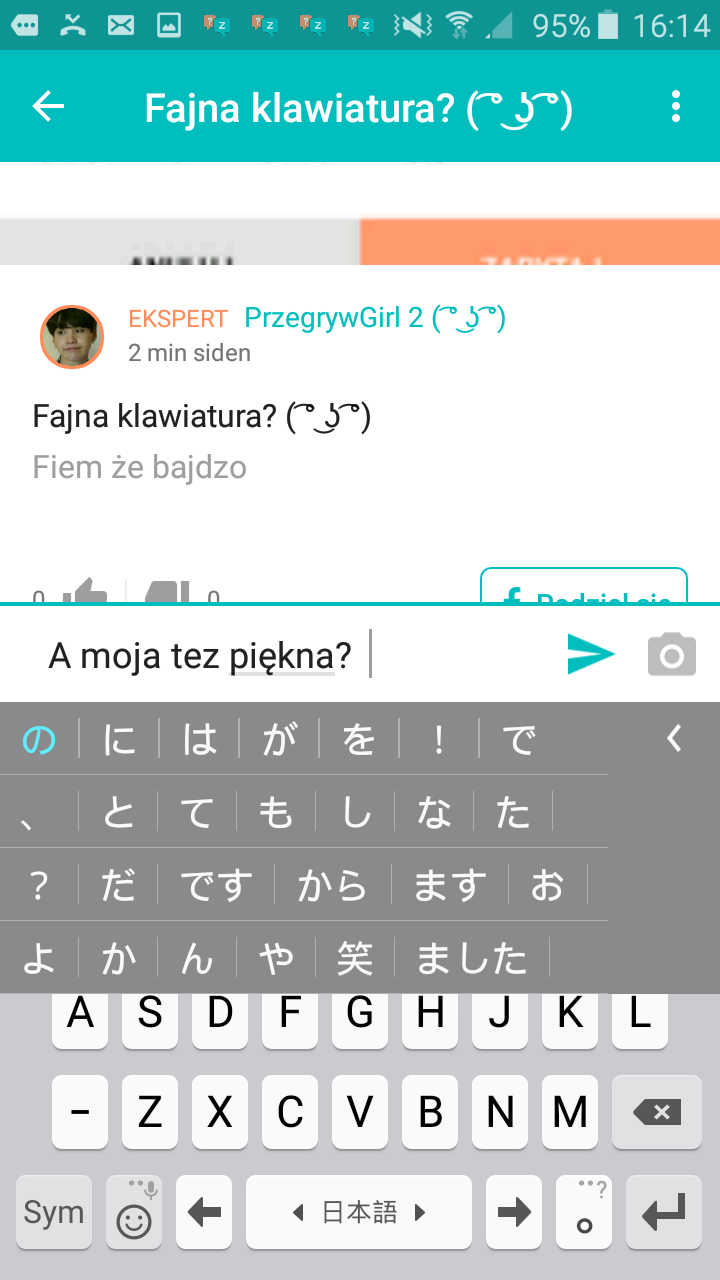Send the typed reply
This screenshot has width=720, height=1280.
click(x=590, y=655)
